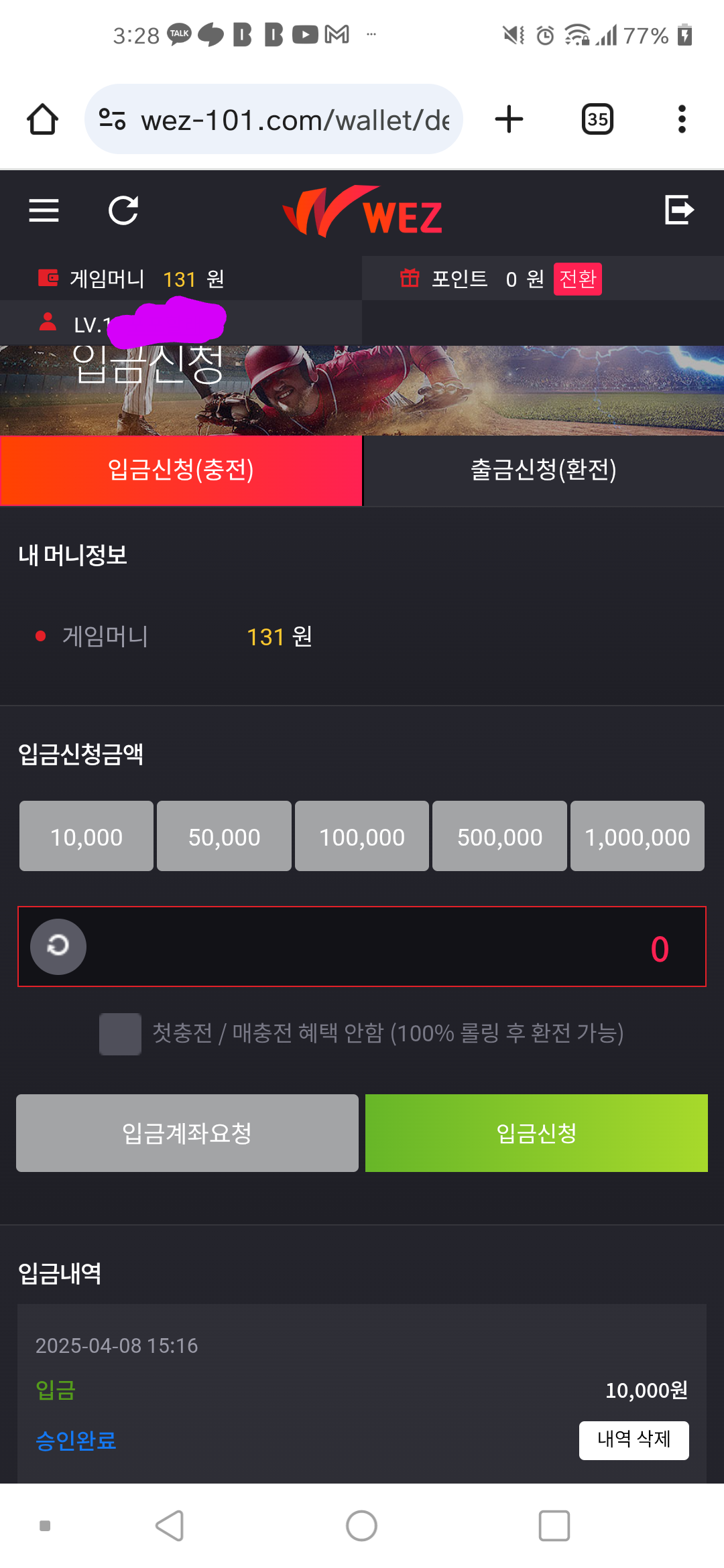
Task: Tap the refresh icon beside the menu
Action: (123, 210)
